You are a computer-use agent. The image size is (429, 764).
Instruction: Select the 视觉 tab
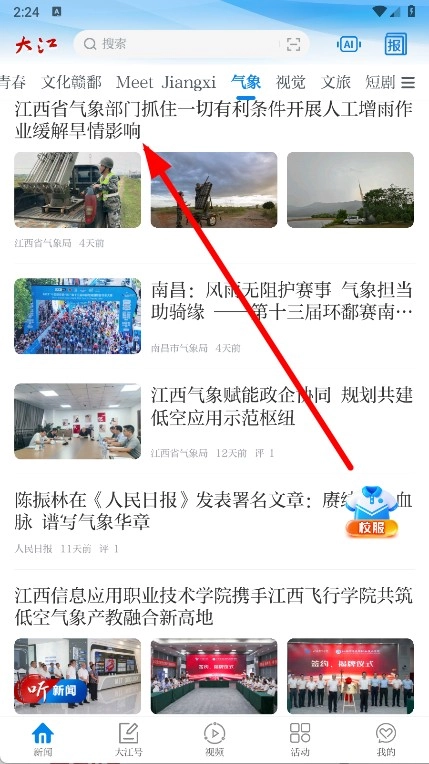[291, 82]
